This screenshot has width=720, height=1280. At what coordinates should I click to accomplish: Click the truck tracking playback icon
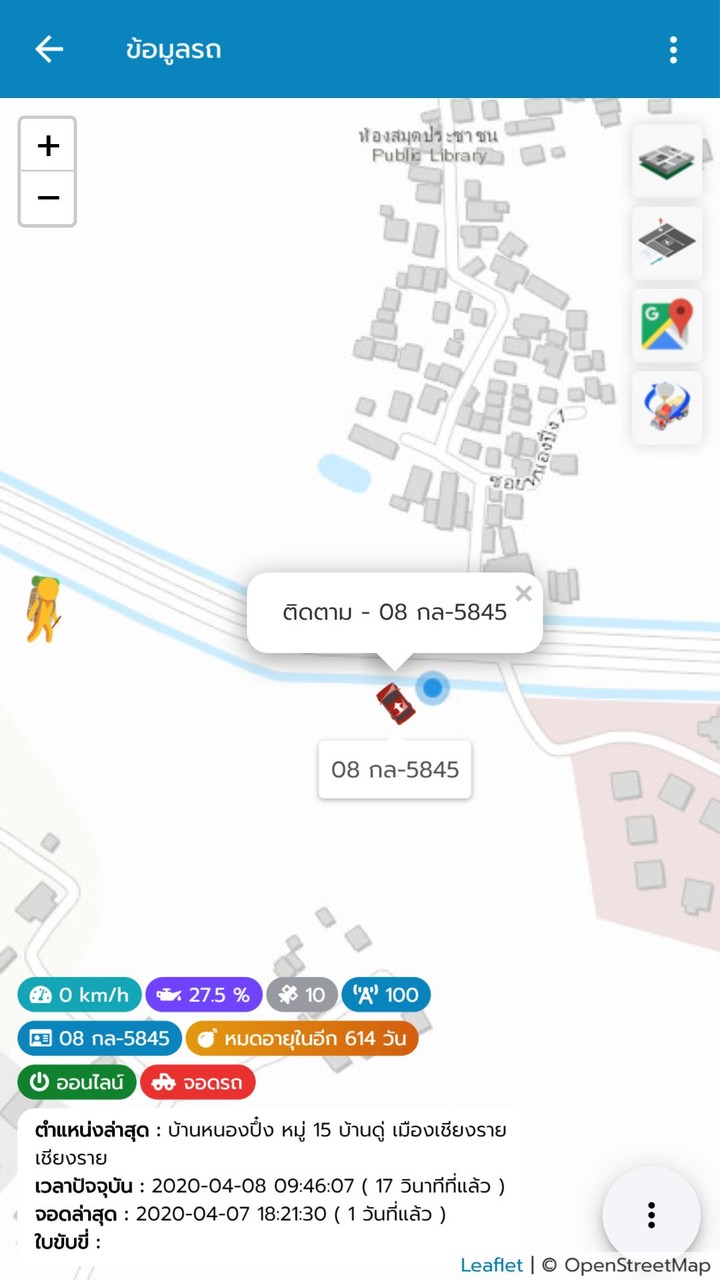point(667,409)
